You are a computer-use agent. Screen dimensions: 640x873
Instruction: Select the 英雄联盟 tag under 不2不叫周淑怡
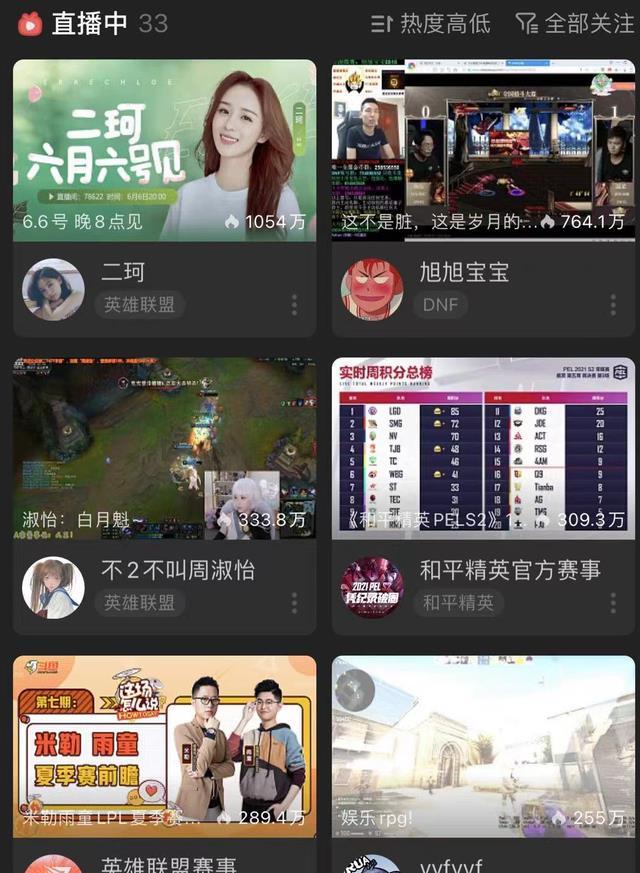(x=139, y=603)
